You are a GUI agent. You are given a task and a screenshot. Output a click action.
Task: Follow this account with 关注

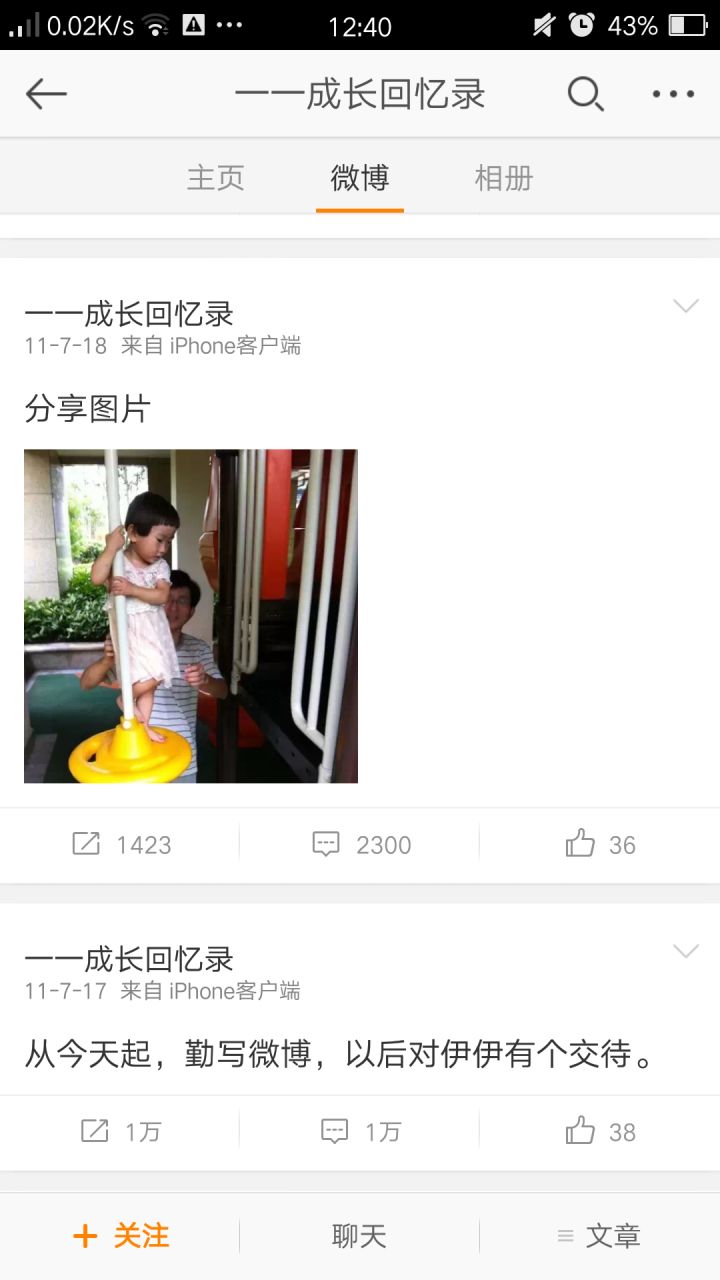point(120,1236)
